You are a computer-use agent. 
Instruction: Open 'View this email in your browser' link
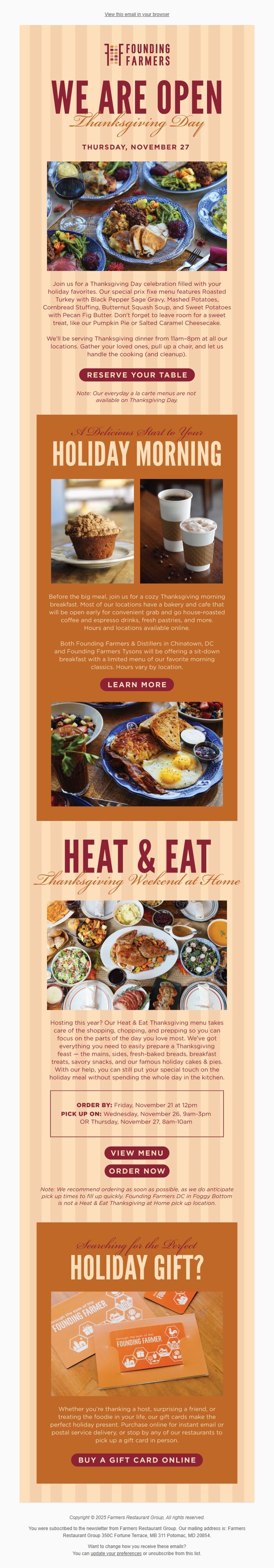coord(137,14)
